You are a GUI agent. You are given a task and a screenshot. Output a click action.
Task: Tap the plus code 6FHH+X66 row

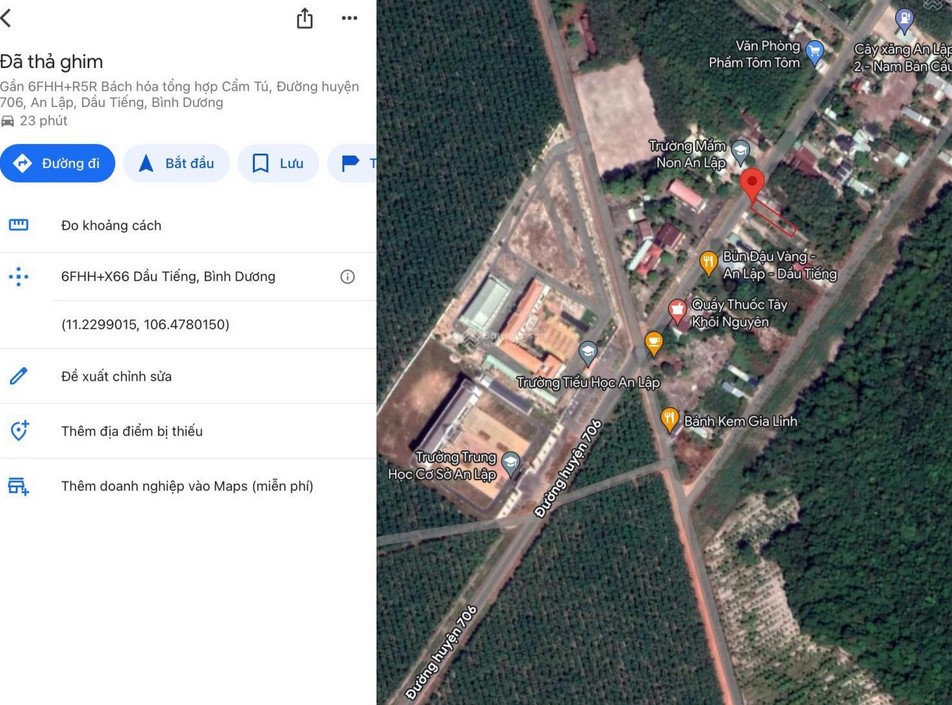coord(168,276)
